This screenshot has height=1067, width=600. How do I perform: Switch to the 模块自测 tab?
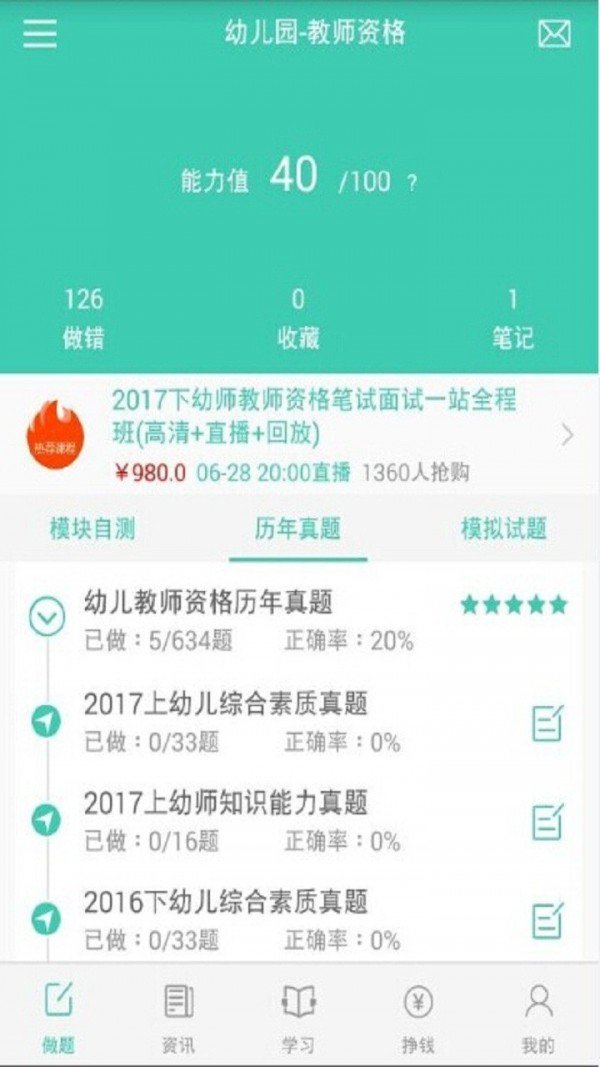tap(92, 529)
